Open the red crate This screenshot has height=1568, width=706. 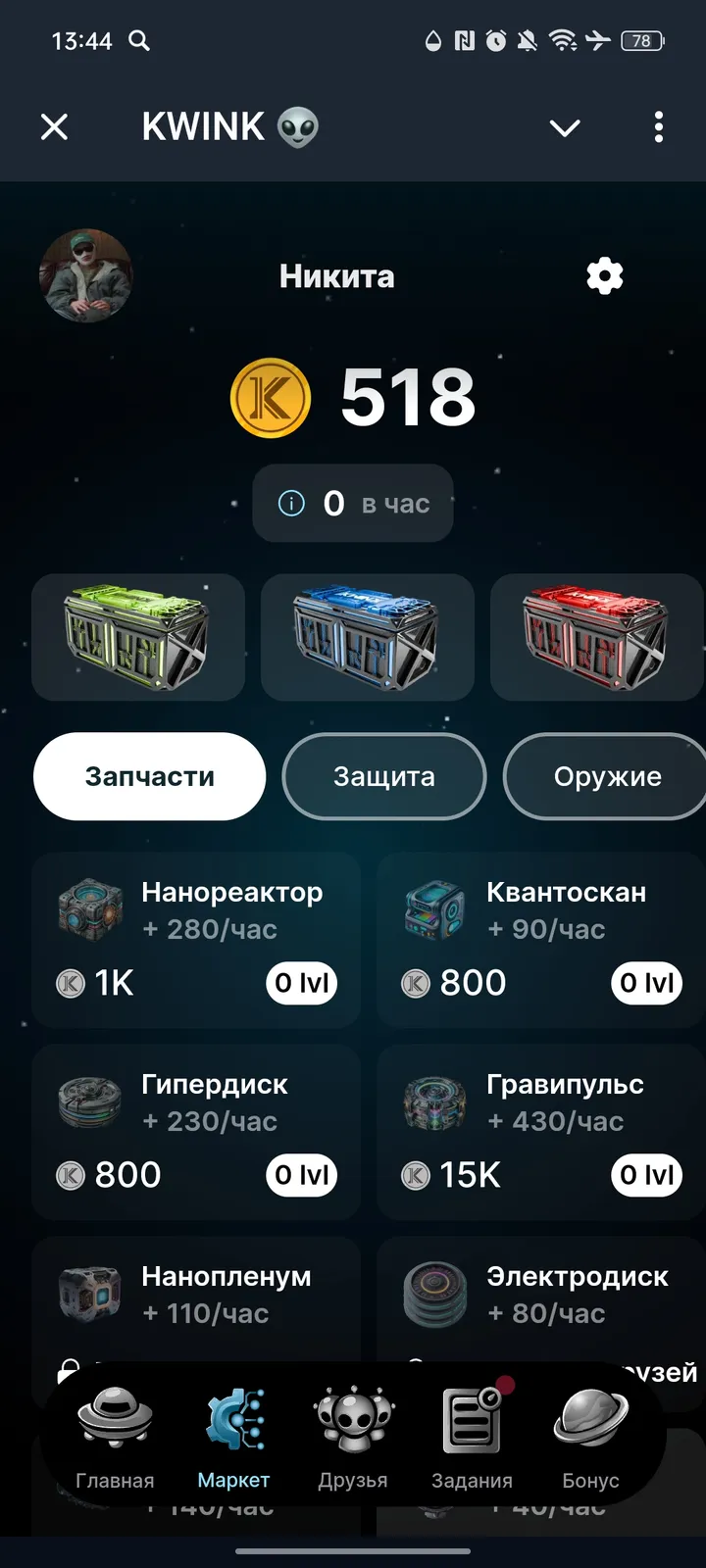coord(596,637)
